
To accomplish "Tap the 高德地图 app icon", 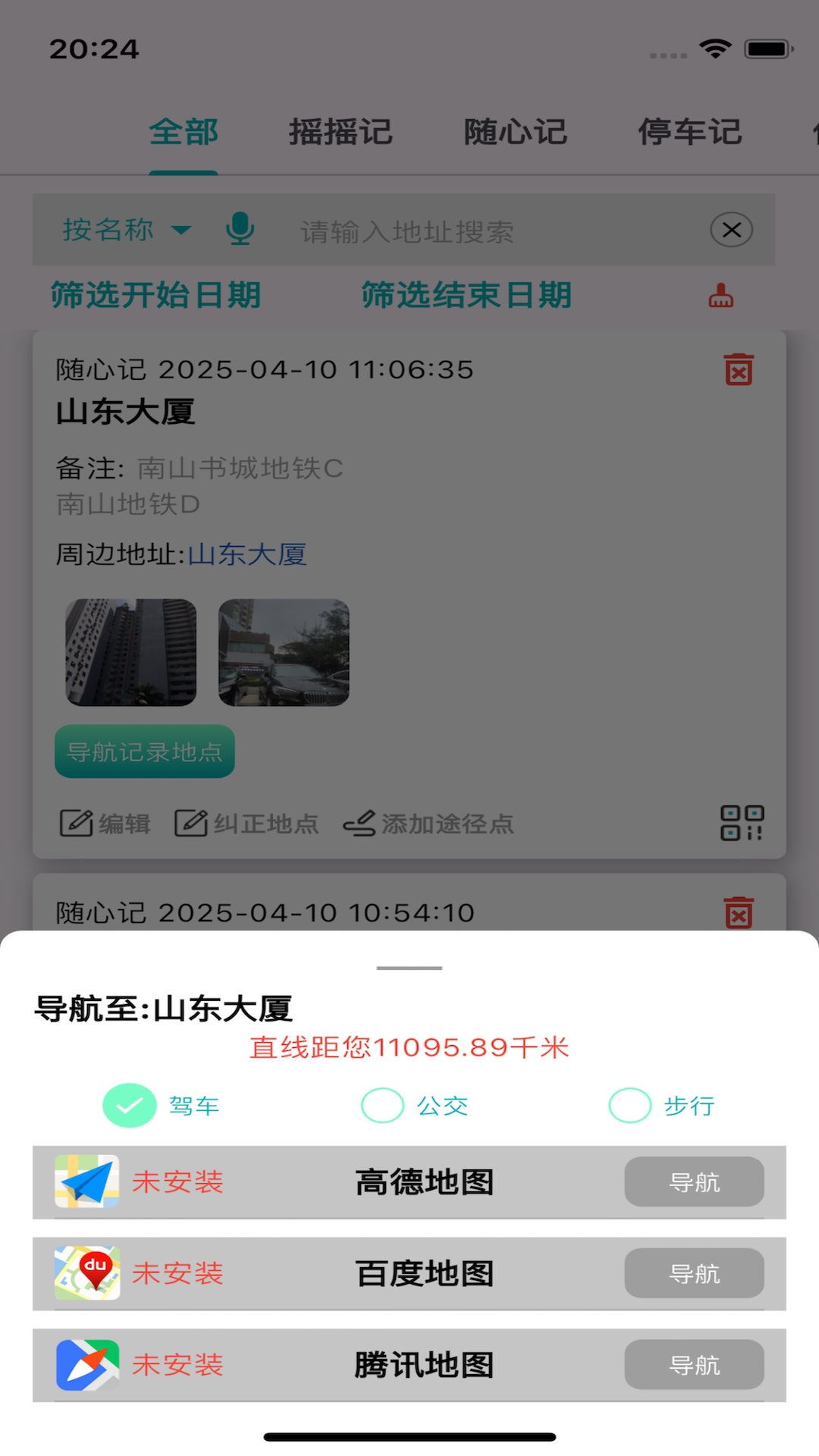I will [x=86, y=1181].
